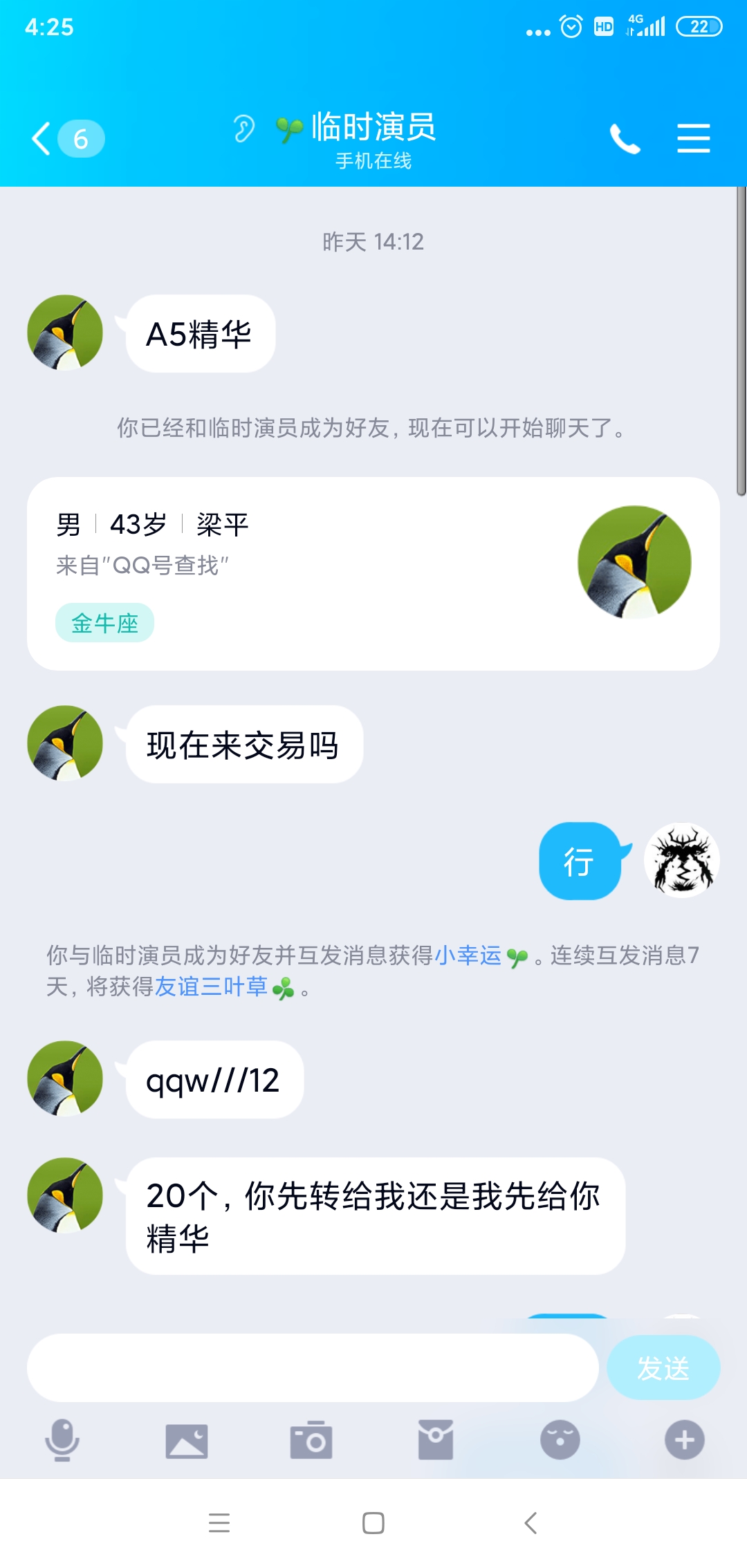
Task: Open 梁平's friend profile card
Action: click(373, 573)
